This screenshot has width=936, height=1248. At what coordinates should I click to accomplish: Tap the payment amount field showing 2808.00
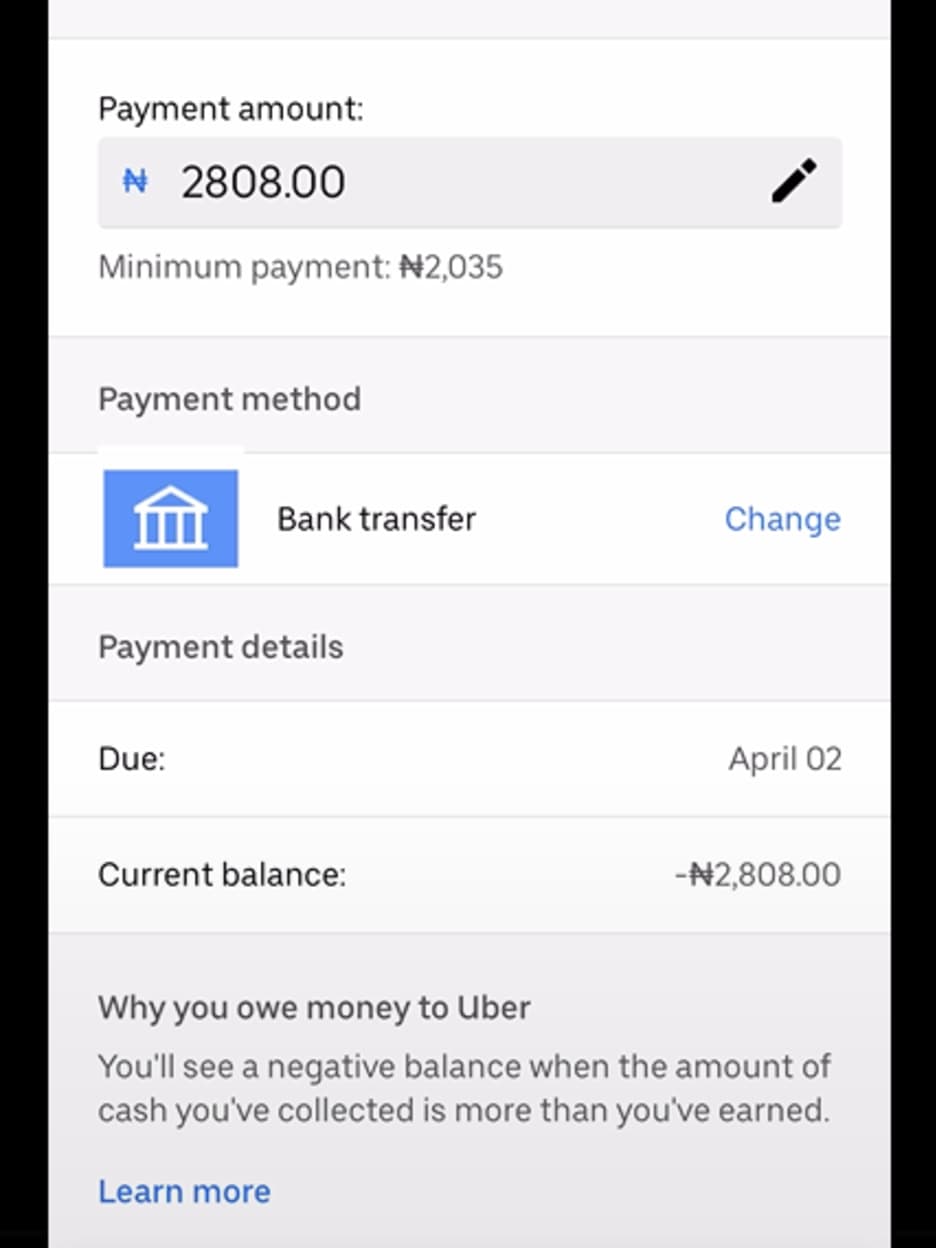coord(400,182)
